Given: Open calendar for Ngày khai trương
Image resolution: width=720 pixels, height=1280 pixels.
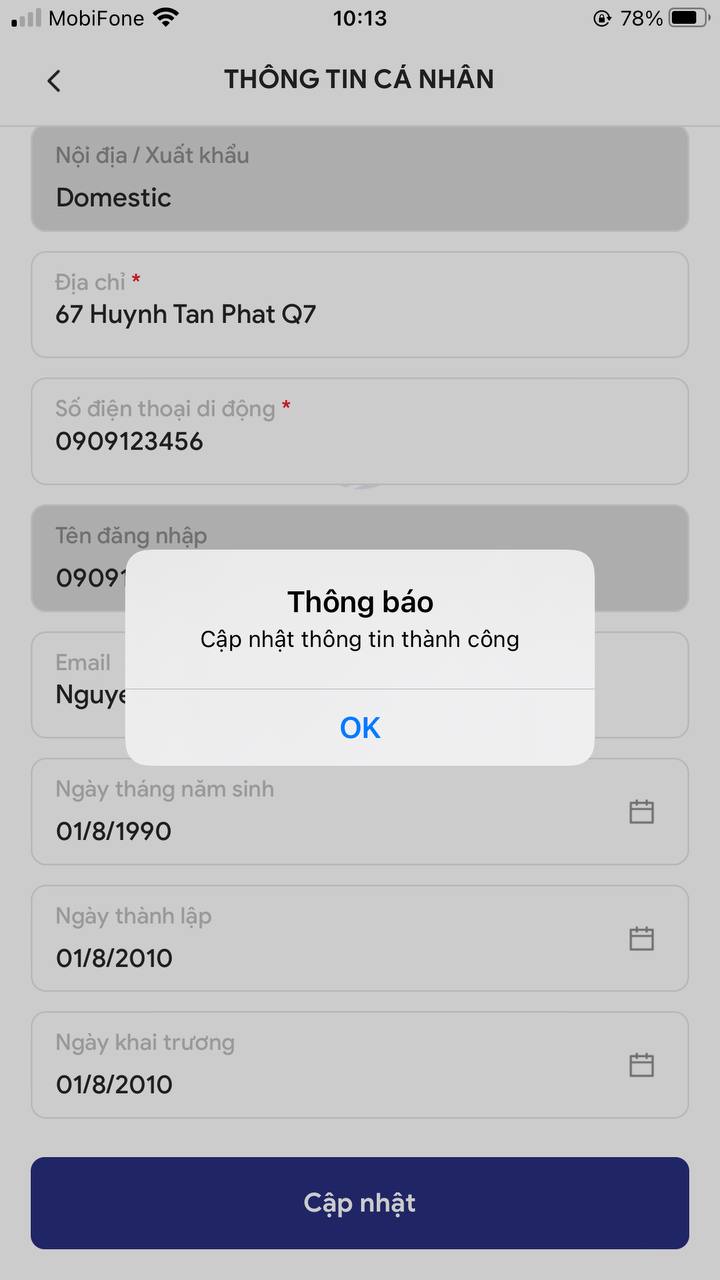Looking at the screenshot, I should [x=641, y=1065].
